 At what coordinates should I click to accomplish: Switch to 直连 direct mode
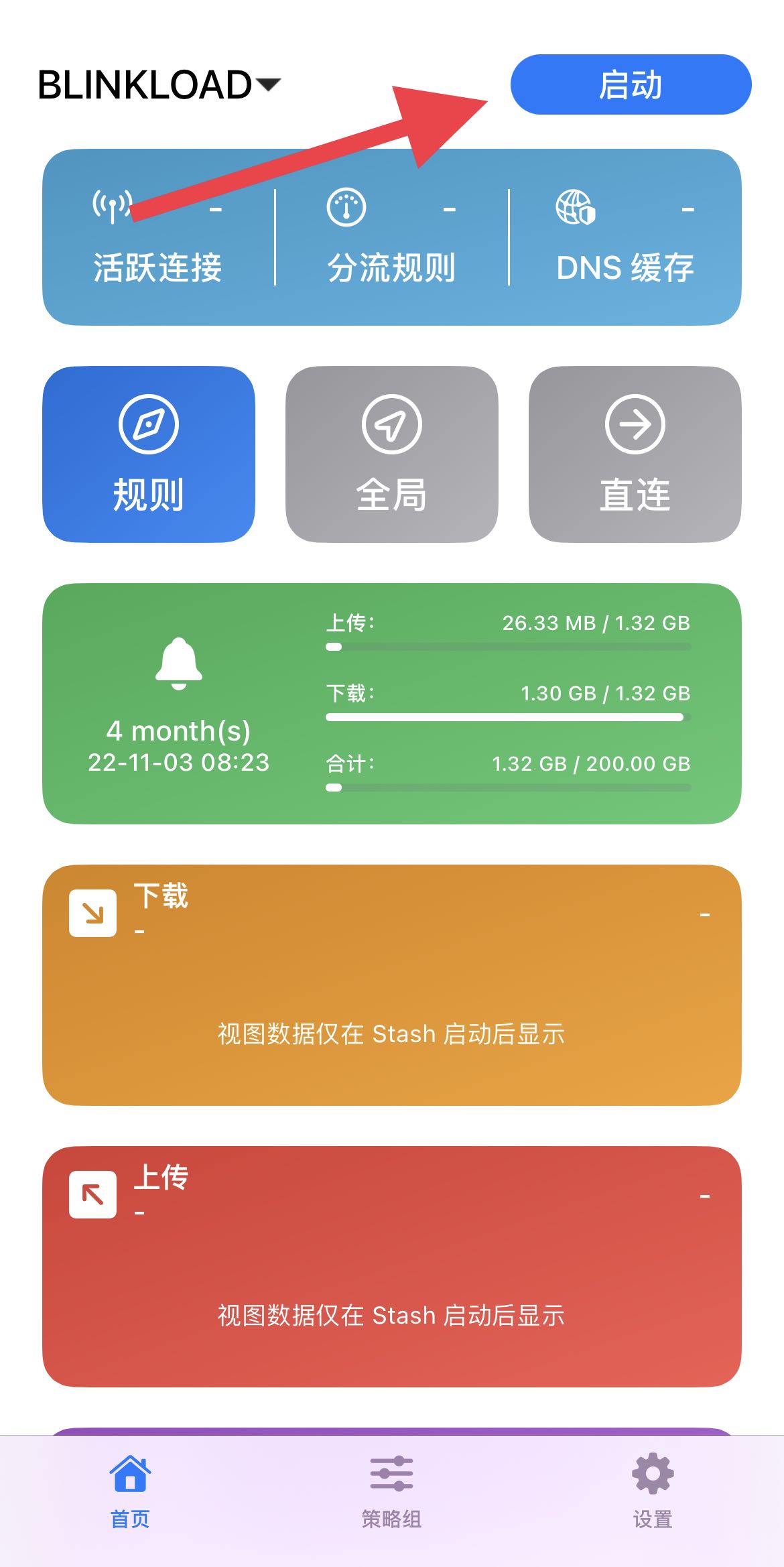pos(635,454)
